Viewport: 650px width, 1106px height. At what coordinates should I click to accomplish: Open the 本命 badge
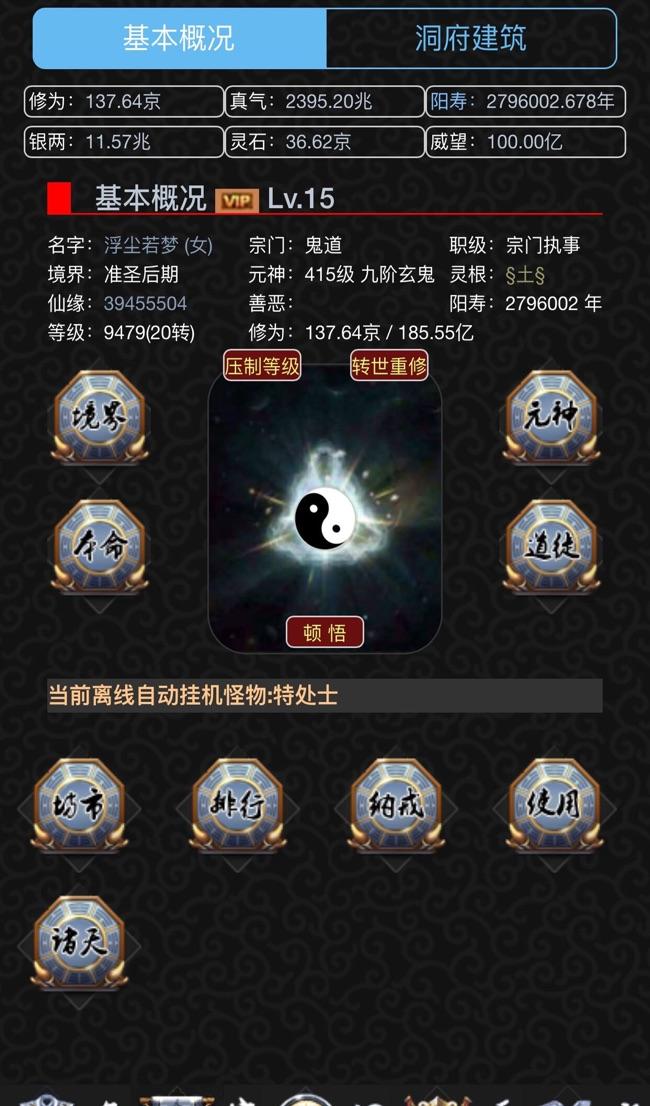tap(99, 546)
